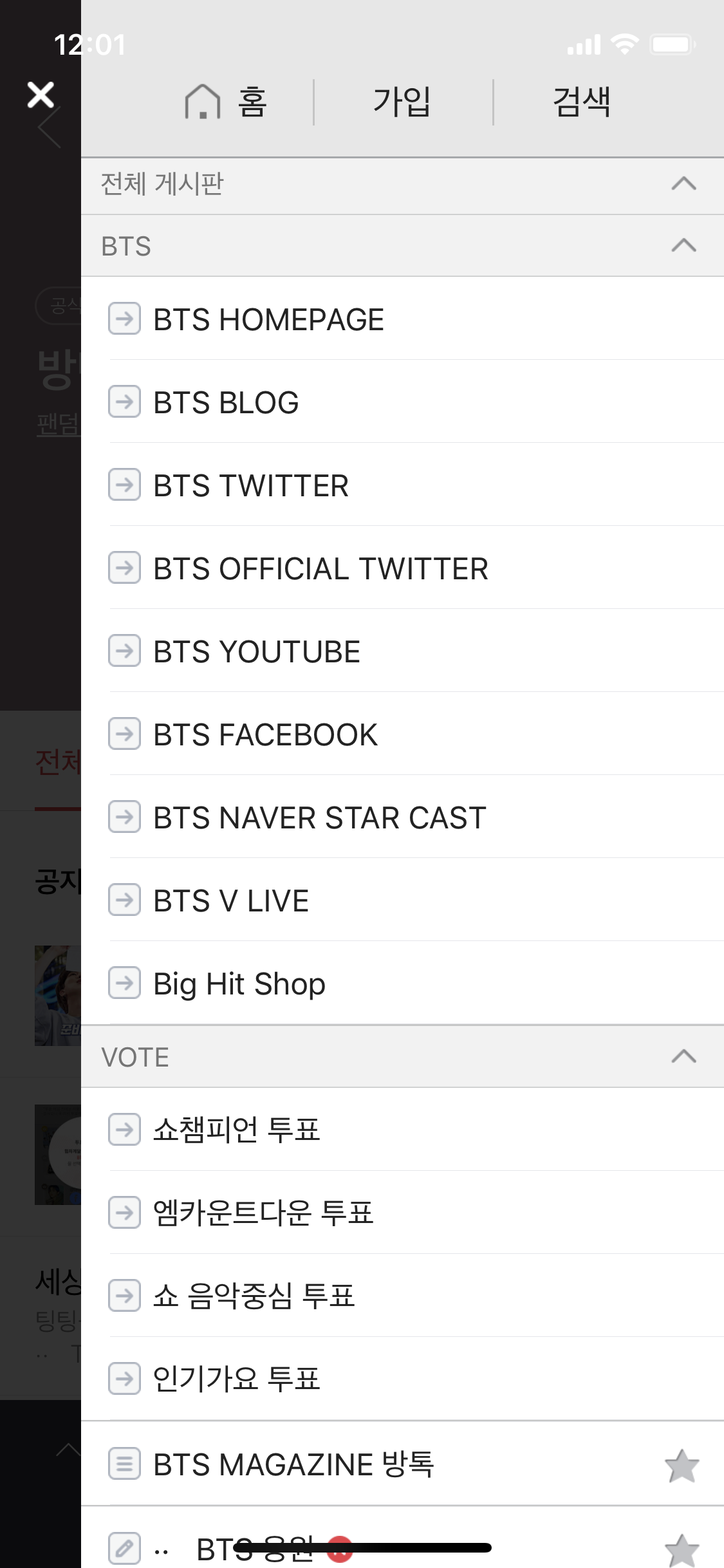The width and height of the screenshot is (724, 1568).
Task: Collapse the 전체 게시판 section
Action: point(683,184)
